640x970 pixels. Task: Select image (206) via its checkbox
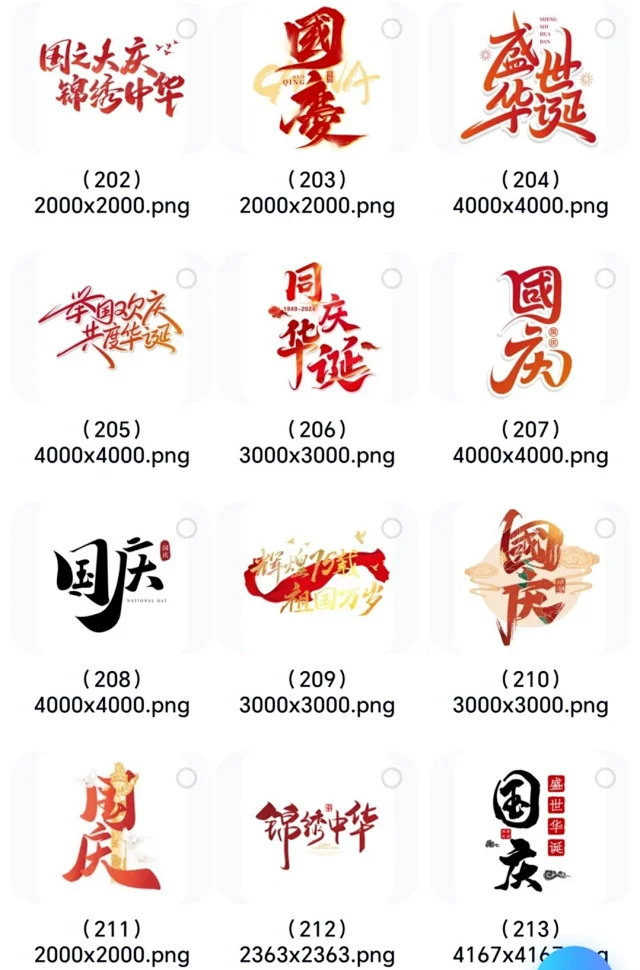coord(392,278)
